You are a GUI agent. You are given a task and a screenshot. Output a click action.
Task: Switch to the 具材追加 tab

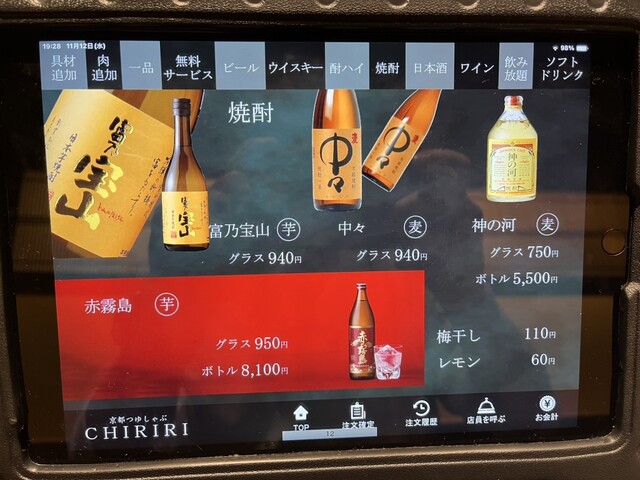(x=64, y=68)
